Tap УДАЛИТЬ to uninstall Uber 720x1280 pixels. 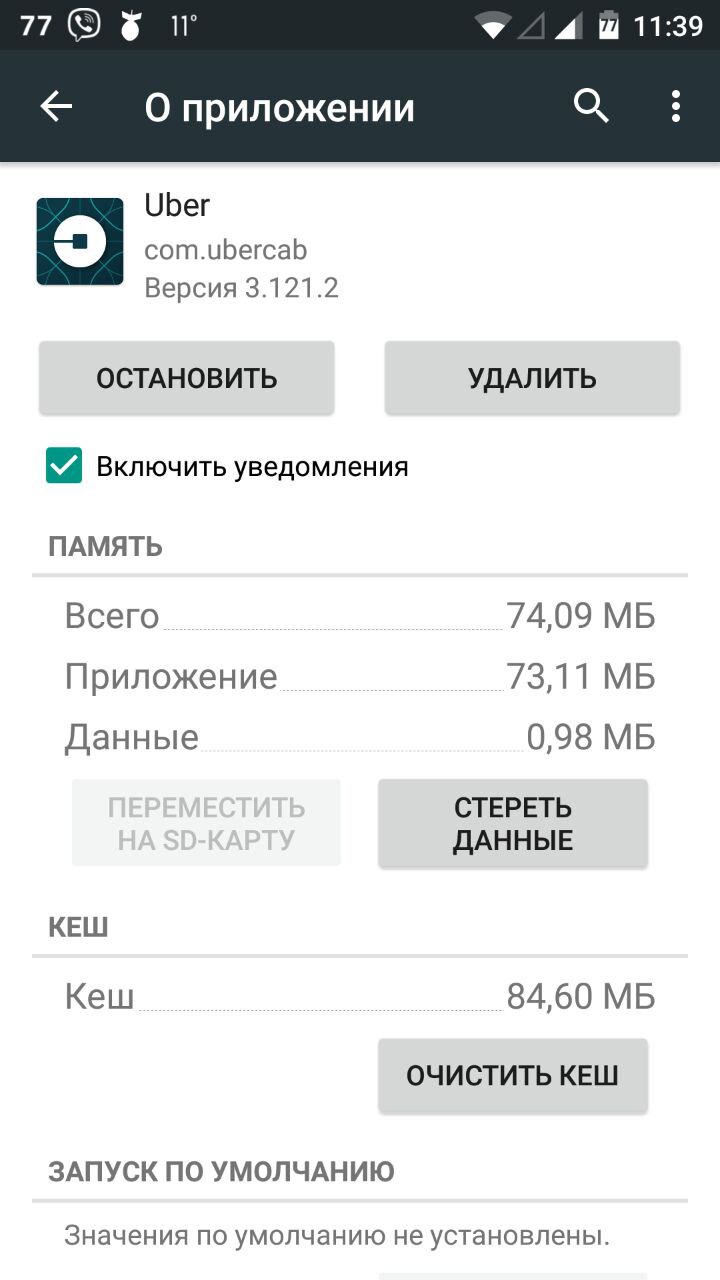(x=532, y=378)
